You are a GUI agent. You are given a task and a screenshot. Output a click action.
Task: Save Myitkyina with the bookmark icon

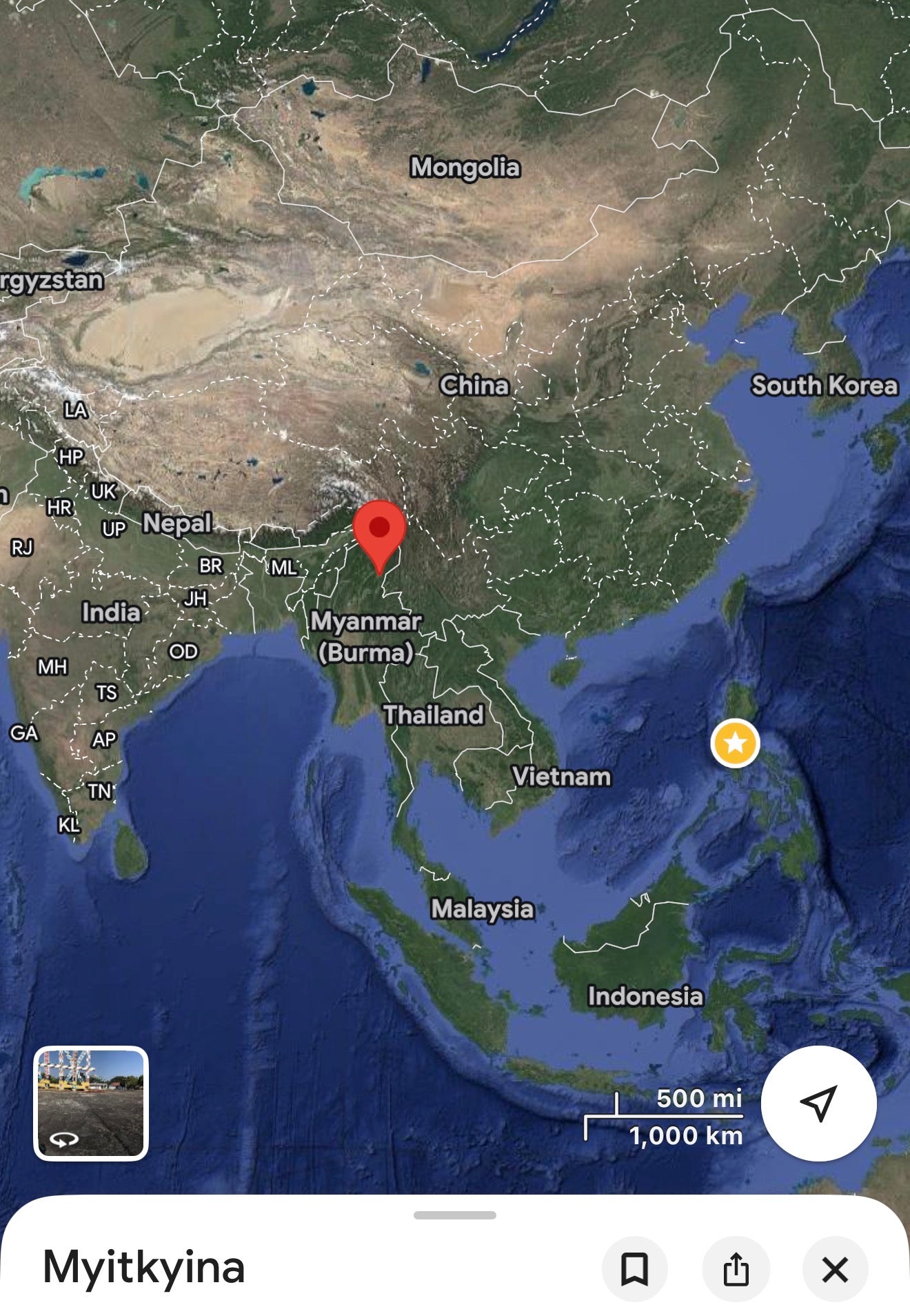[x=634, y=1269]
